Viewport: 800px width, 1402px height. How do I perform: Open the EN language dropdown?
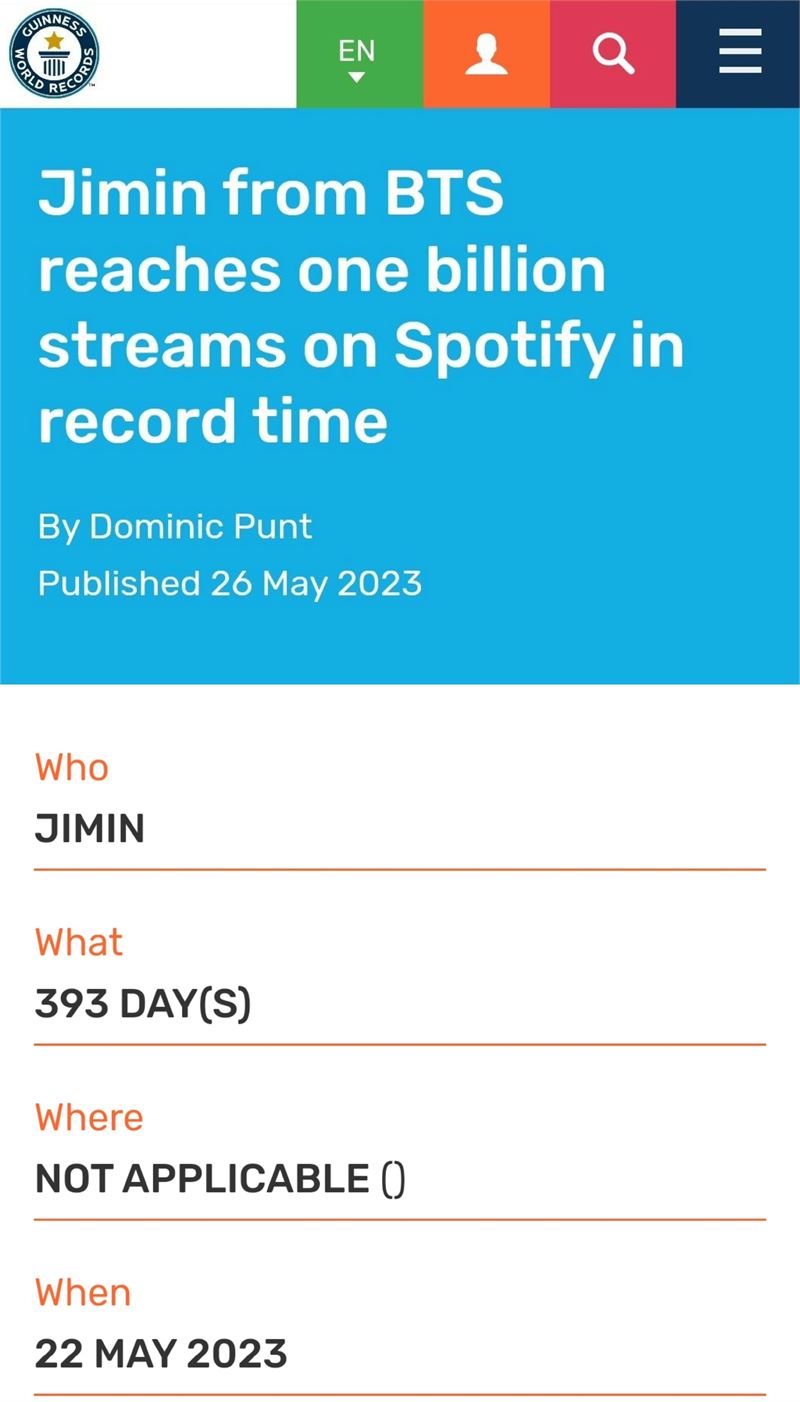tap(359, 54)
